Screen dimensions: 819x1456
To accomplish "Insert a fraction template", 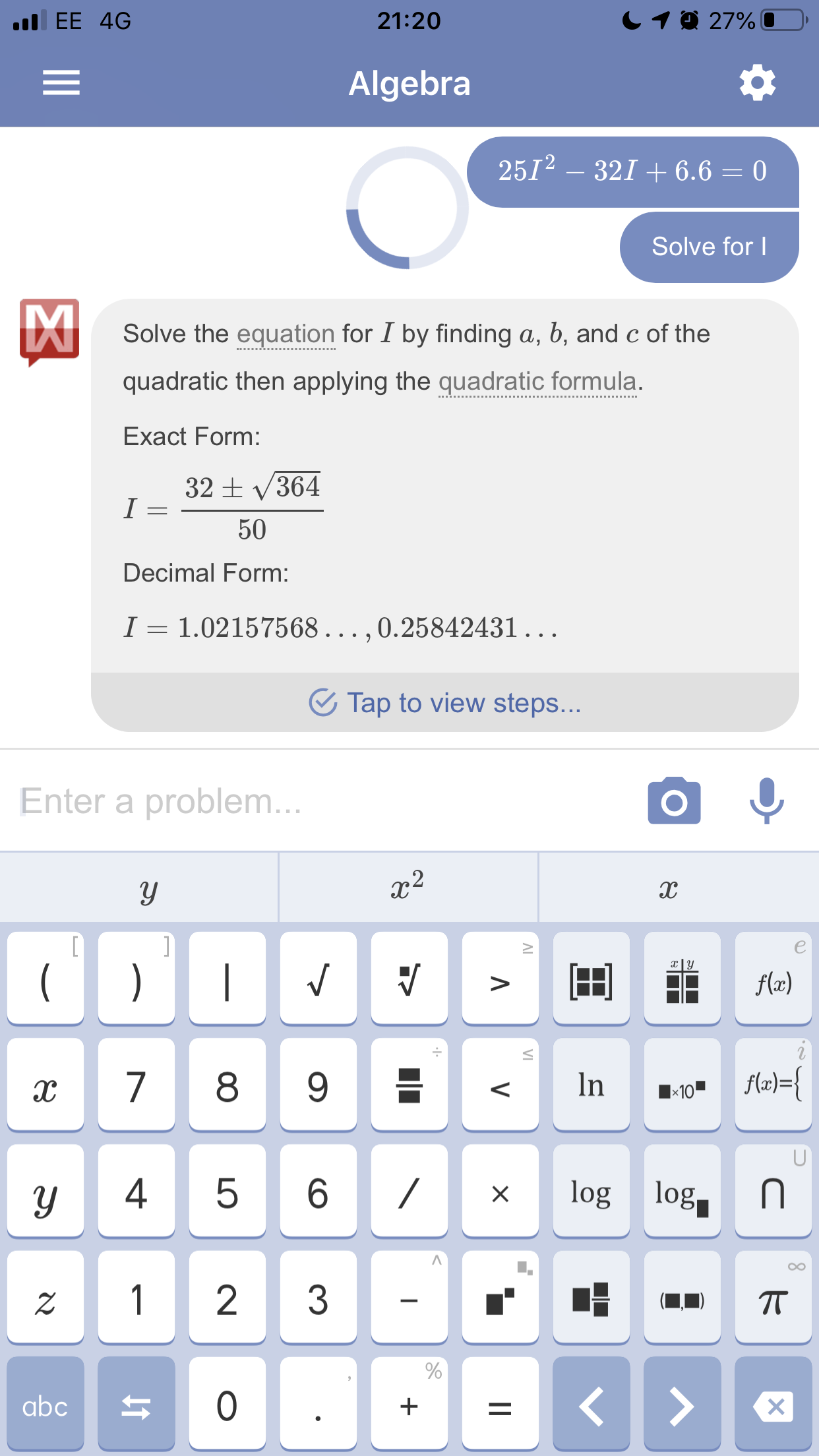I will pyautogui.click(x=409, y=1086).
